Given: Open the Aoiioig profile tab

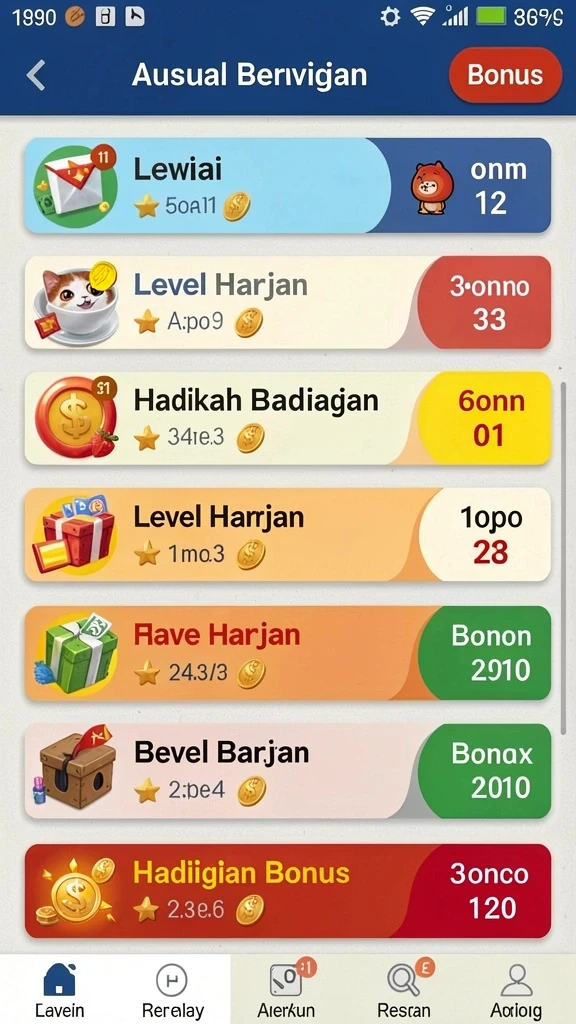Looking at the screenshot, I should click(x=517, y=991).
